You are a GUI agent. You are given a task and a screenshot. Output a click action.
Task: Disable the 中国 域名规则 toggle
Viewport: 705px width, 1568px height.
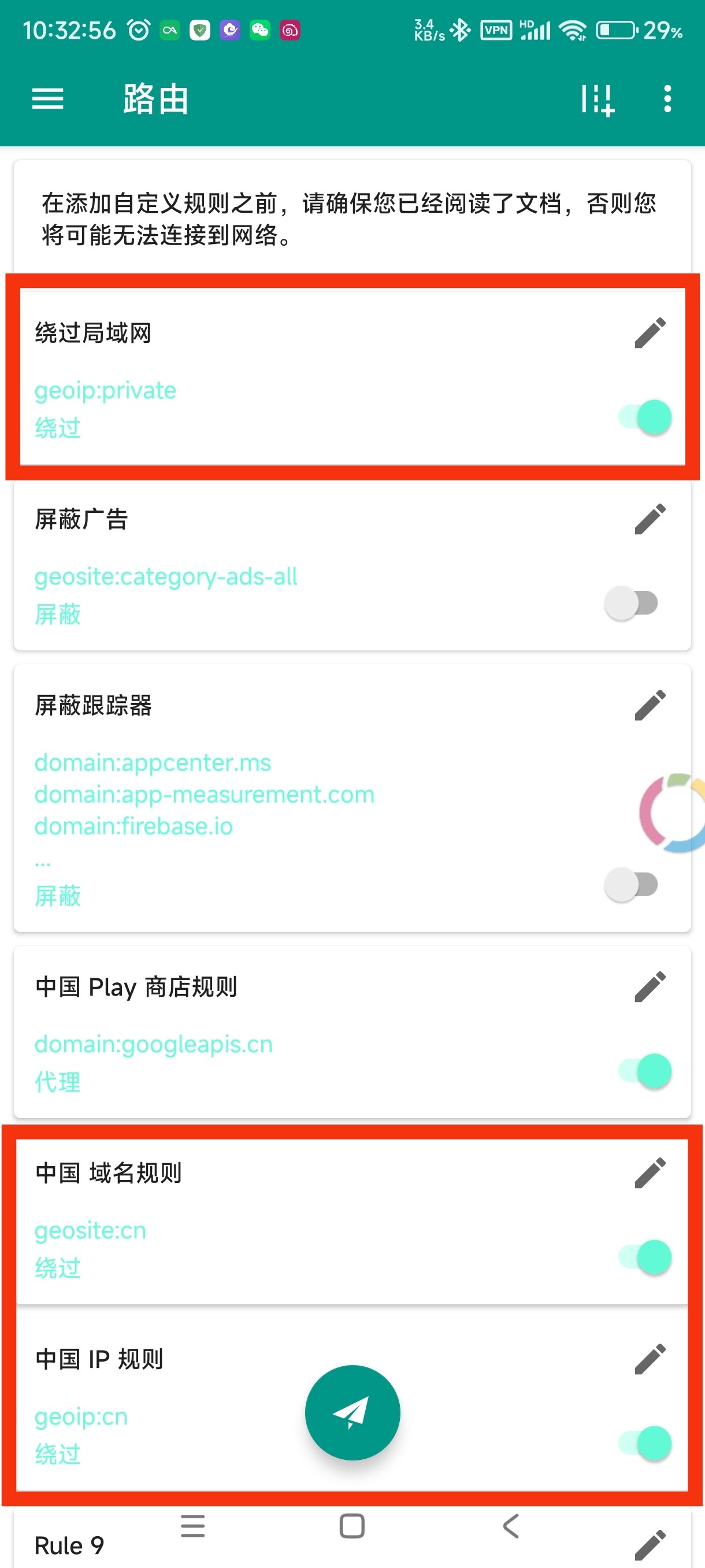(646, 1257)
